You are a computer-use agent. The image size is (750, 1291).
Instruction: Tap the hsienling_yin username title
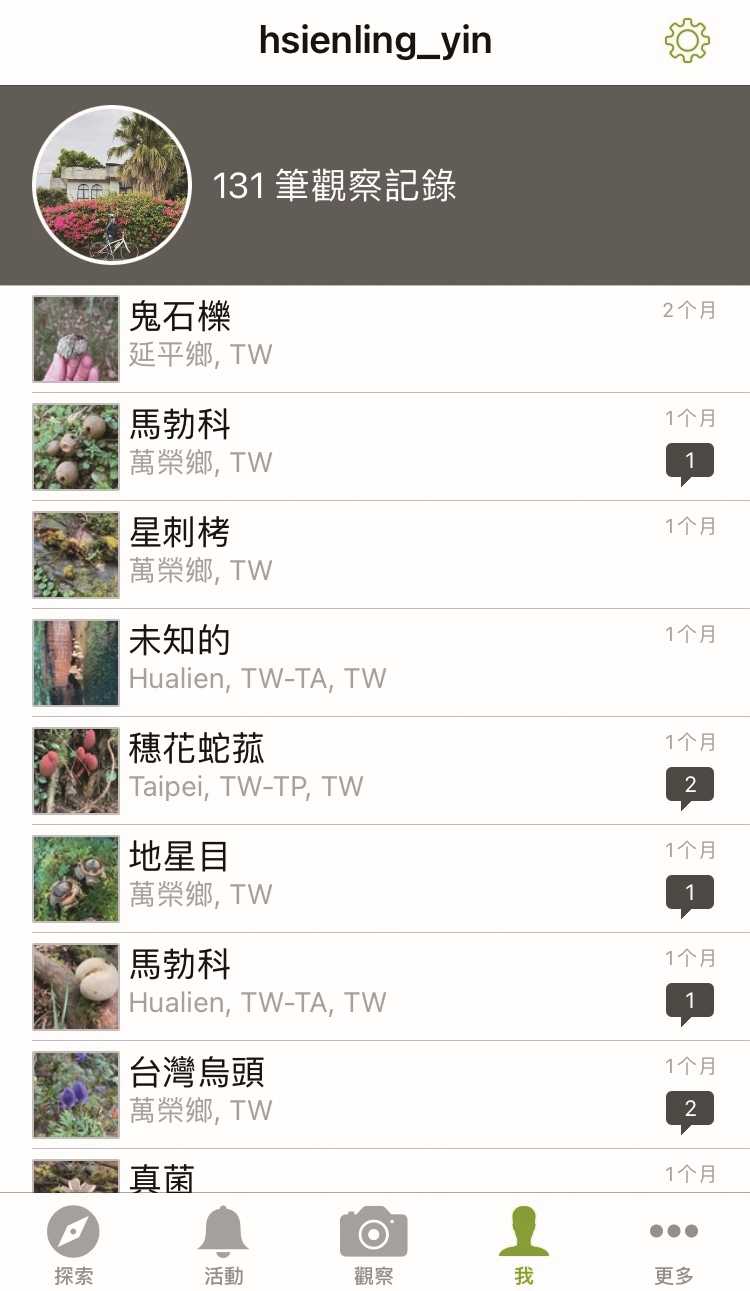[x=375, y=40]
